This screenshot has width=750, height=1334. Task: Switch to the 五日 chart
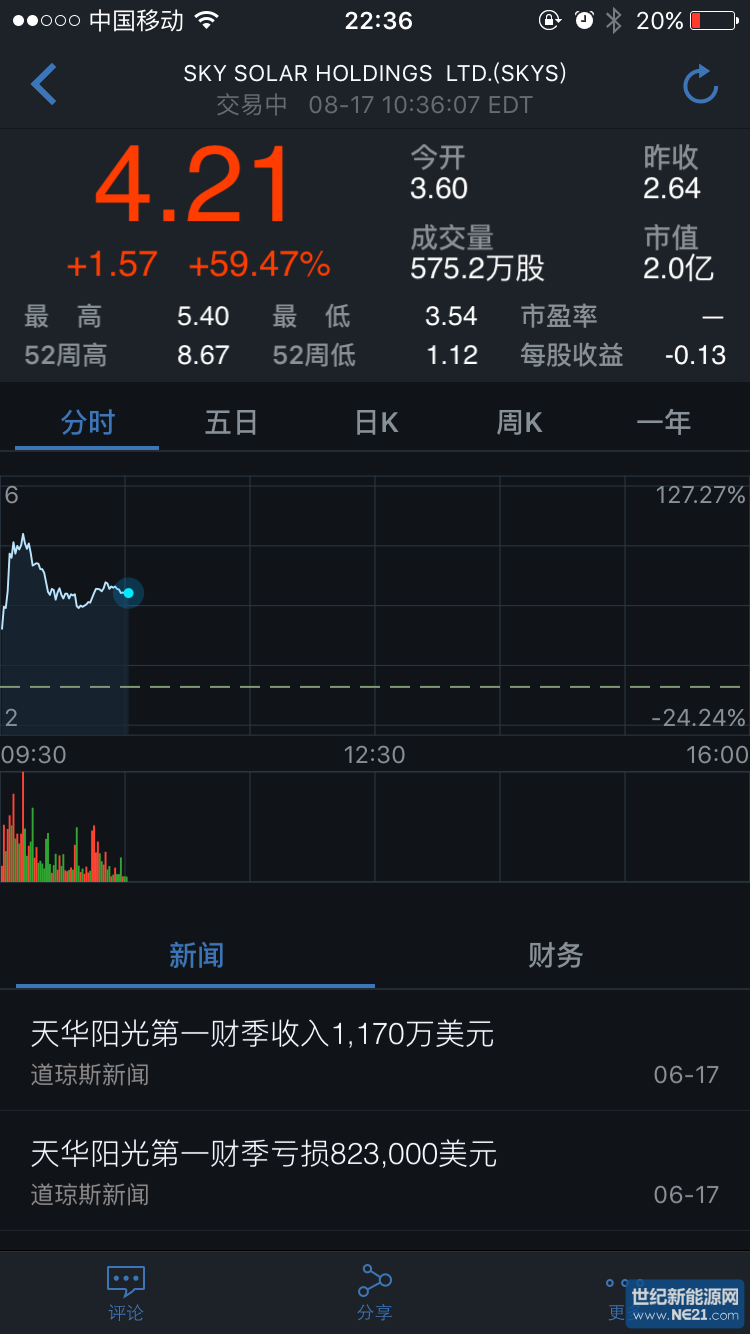231,423
